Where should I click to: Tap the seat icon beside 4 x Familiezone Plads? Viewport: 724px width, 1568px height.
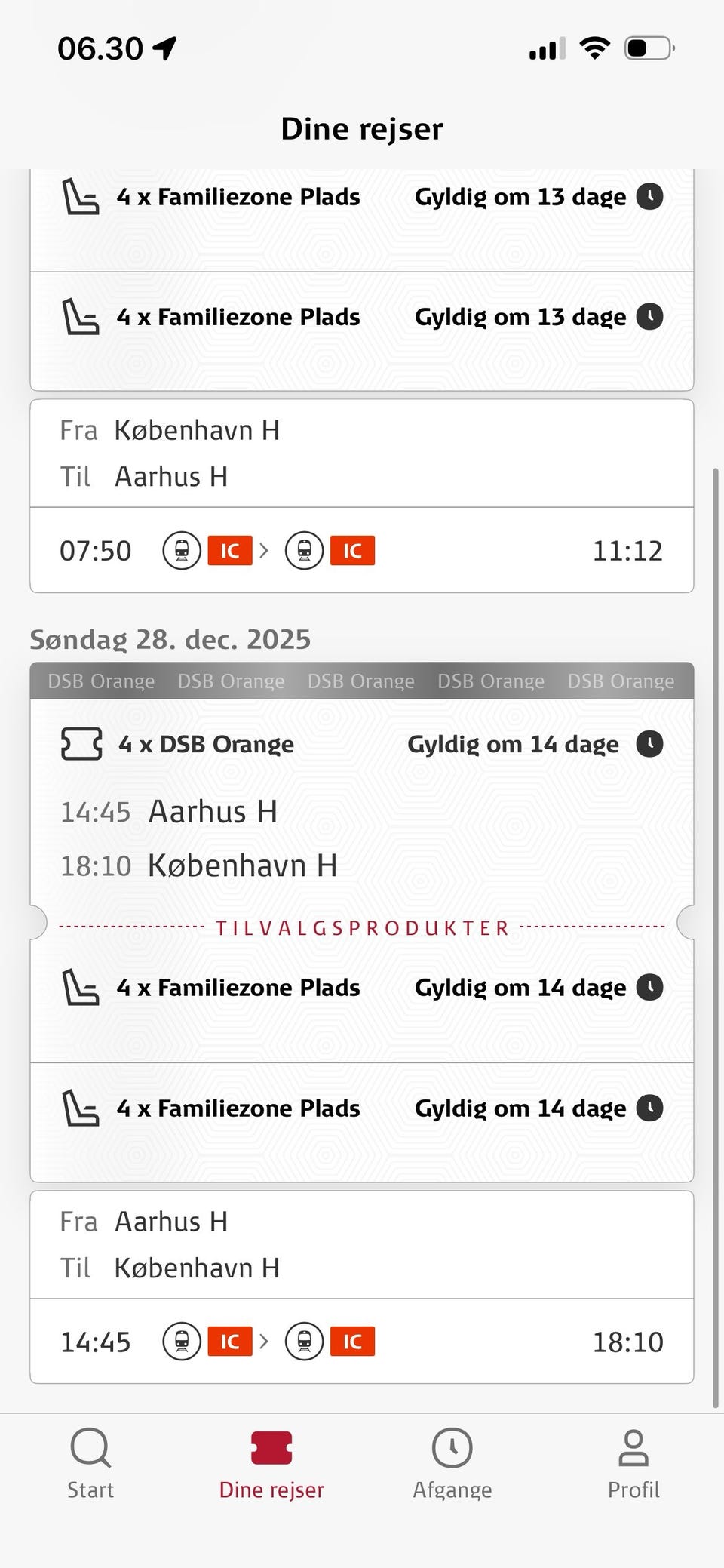pos(81,196)
